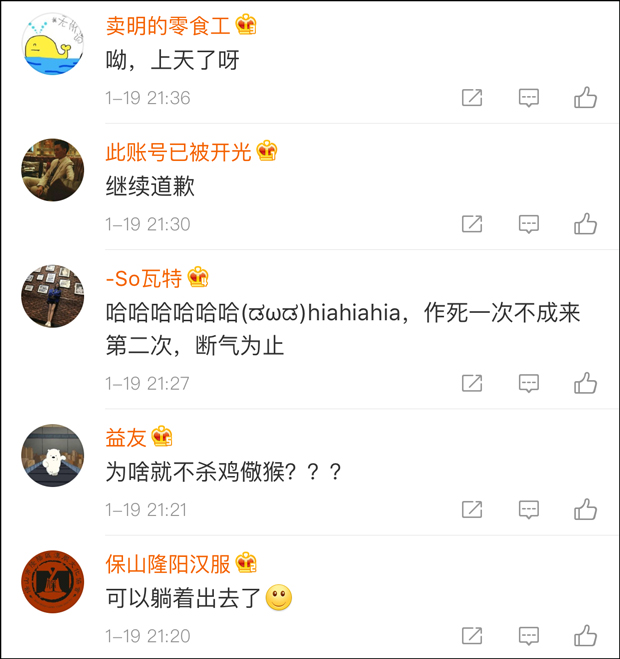The width and height of the screenshot is (620, 659).
Task: View -So瓦特's profile avatar
Action: pos(53,296)
